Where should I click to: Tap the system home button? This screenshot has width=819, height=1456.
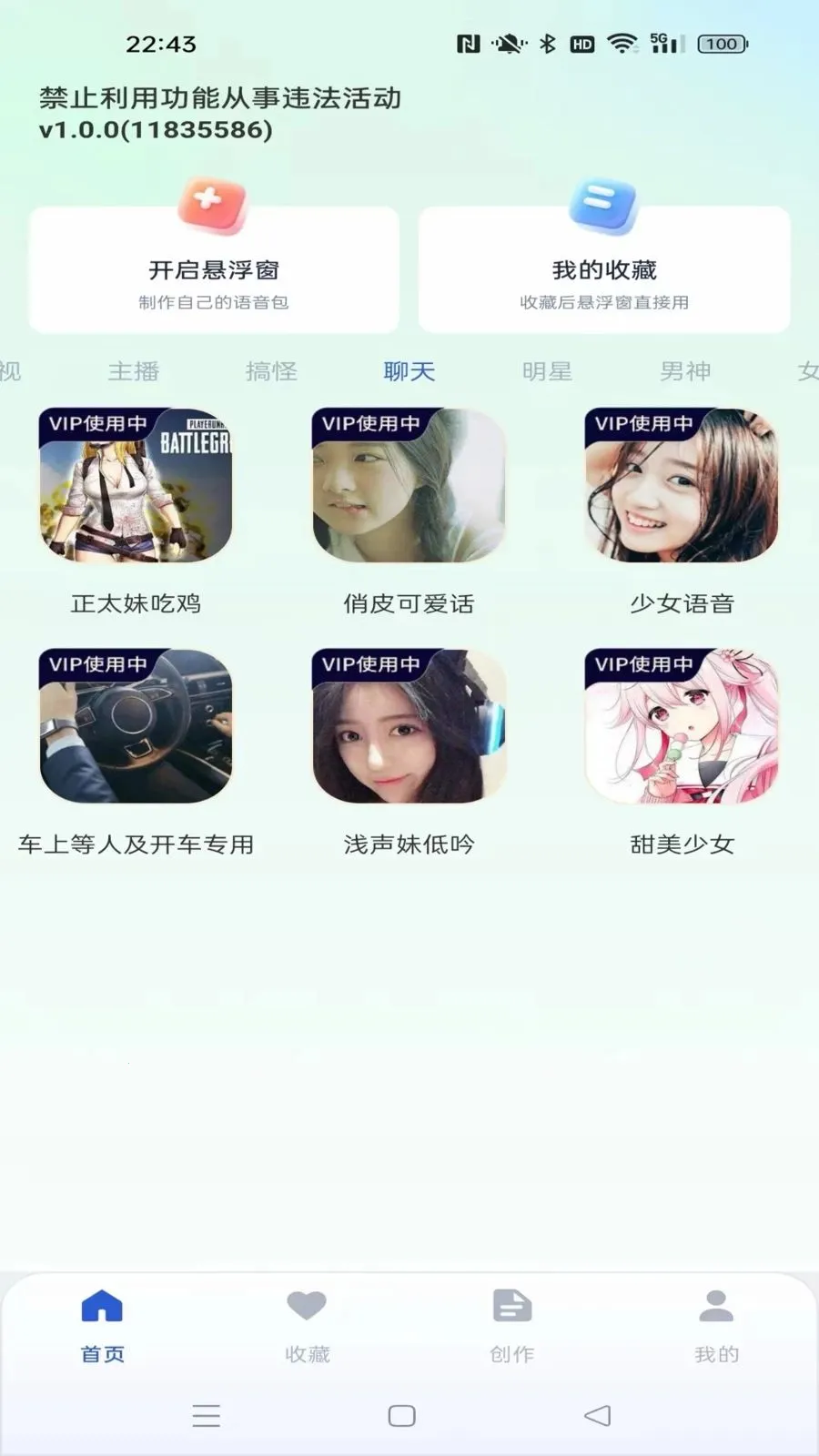401,1415
